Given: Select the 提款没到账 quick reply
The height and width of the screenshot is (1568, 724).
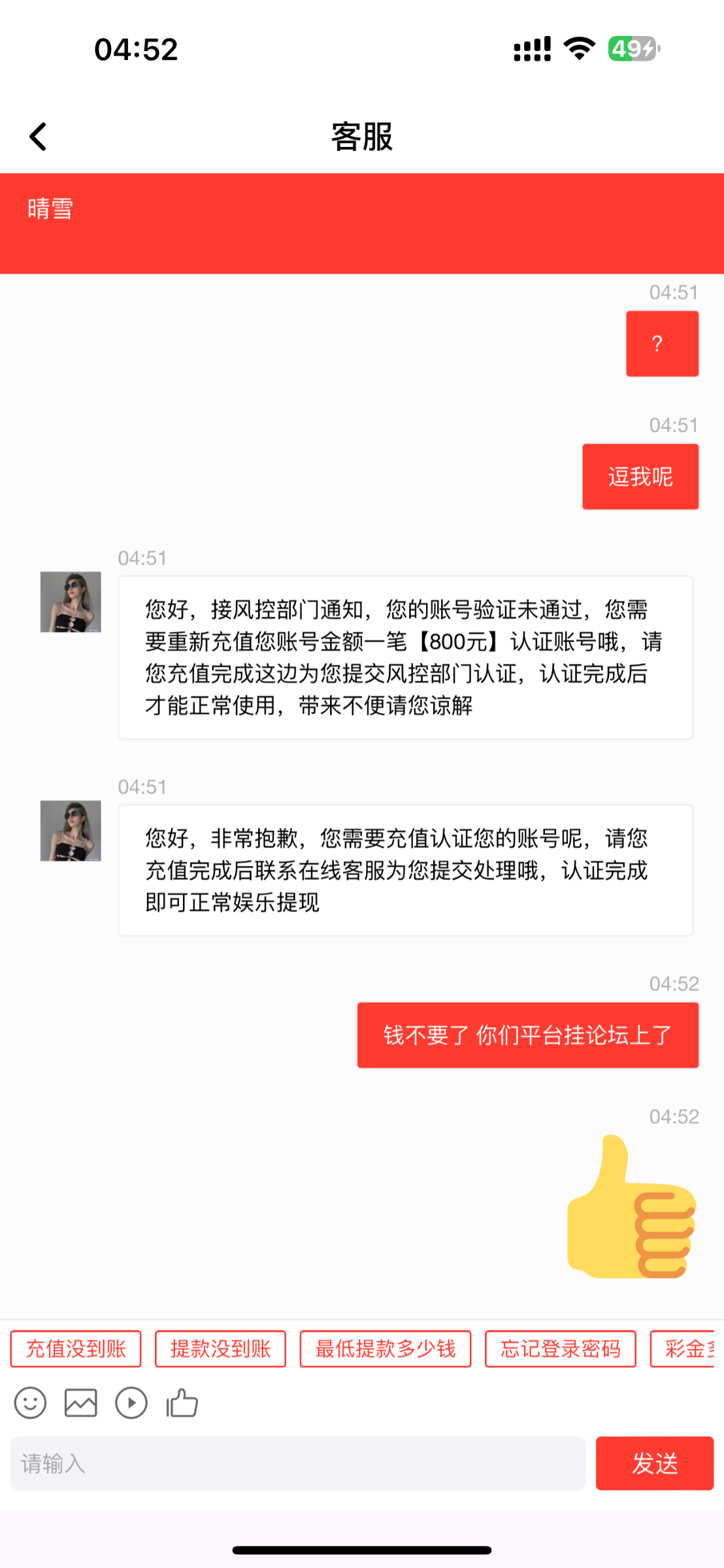Looking at the screenshot, I should pos(220,1348).
